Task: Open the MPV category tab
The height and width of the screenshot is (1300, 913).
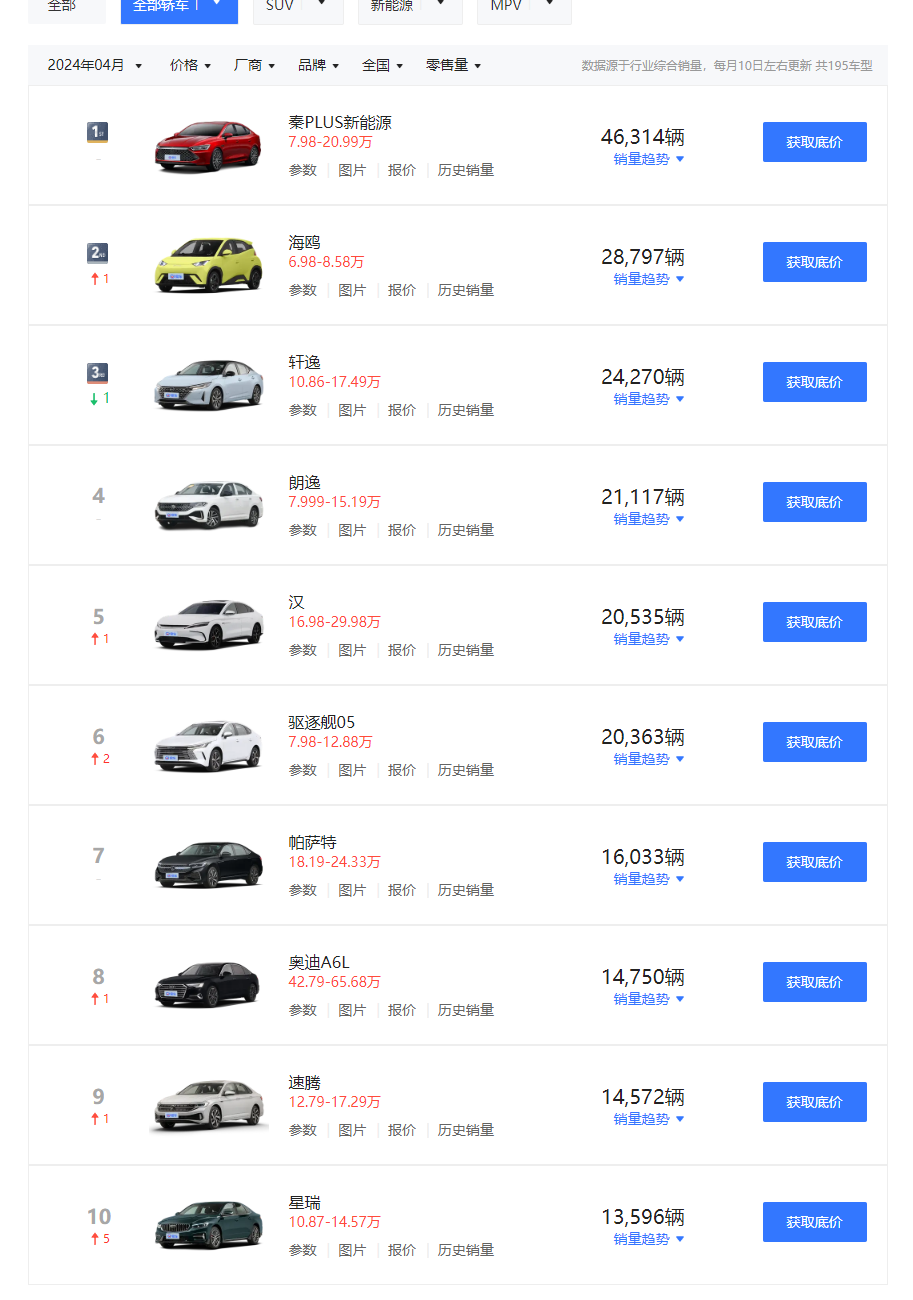Action: (x=506, y=7)
